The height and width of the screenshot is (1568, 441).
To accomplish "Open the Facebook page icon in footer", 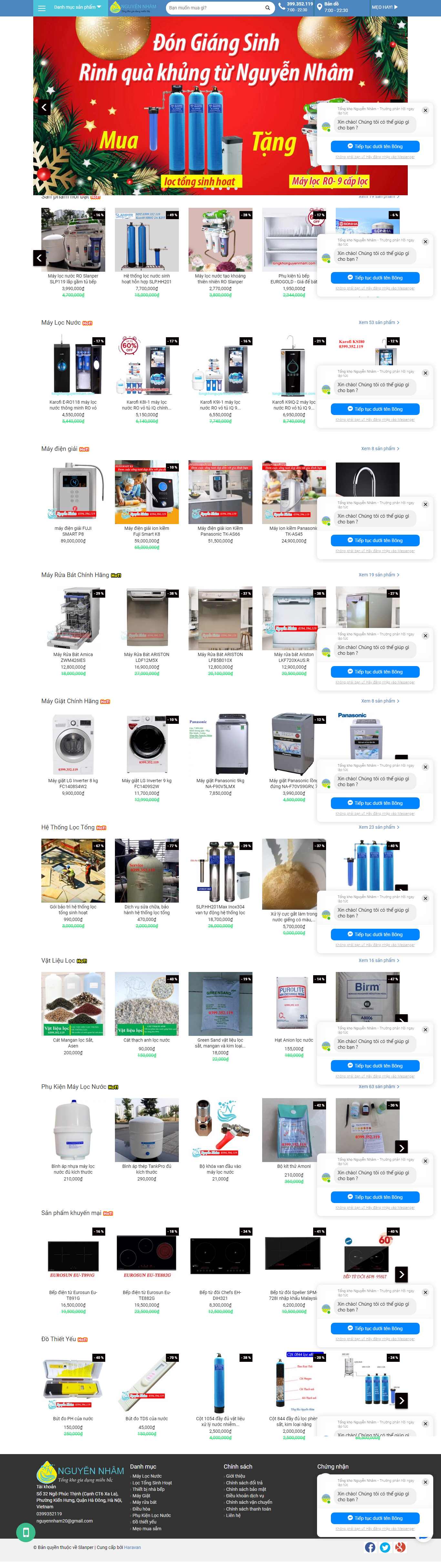I will point(370,1547).
